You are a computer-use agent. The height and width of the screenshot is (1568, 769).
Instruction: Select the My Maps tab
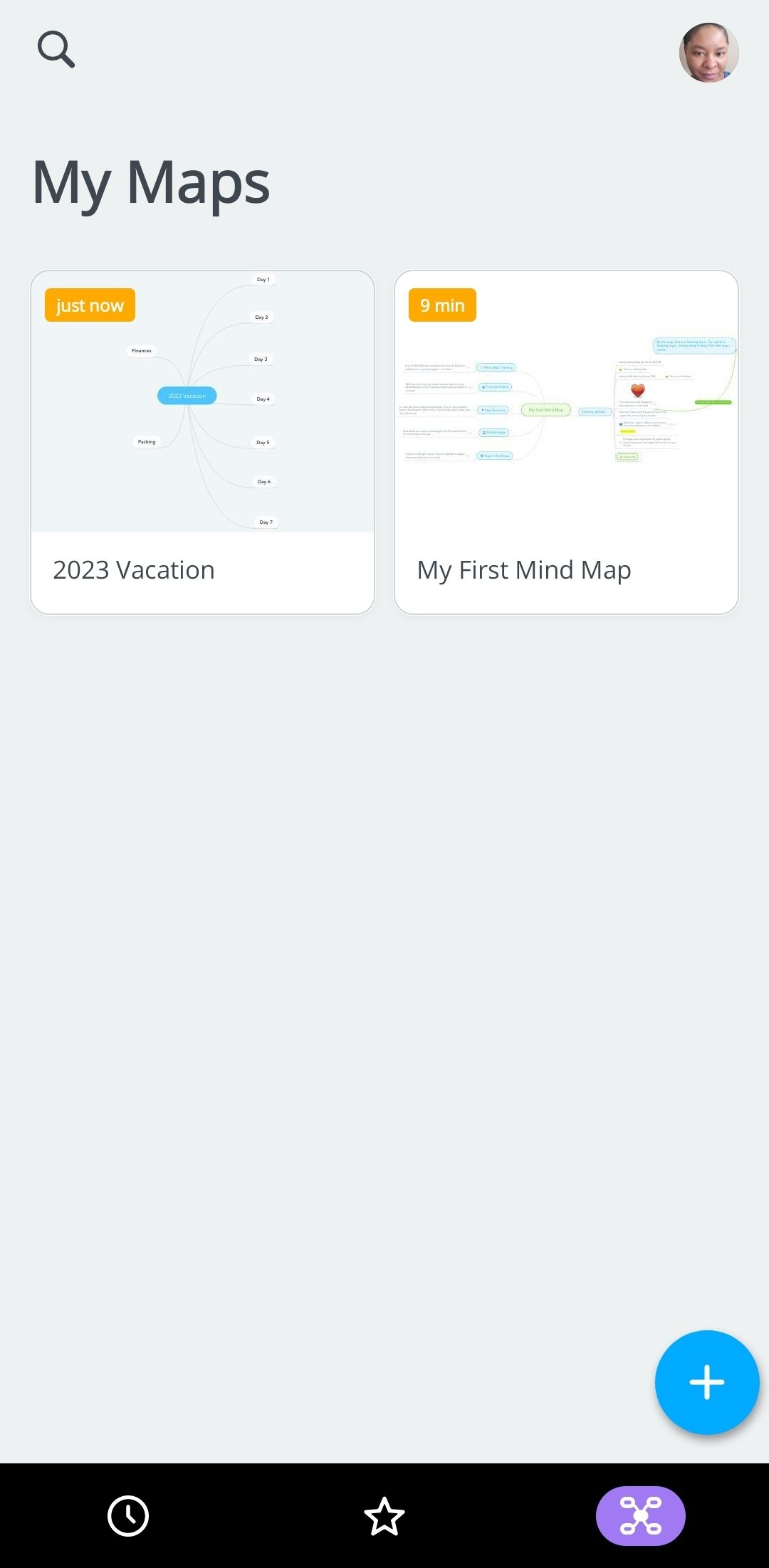point(641,1516)
